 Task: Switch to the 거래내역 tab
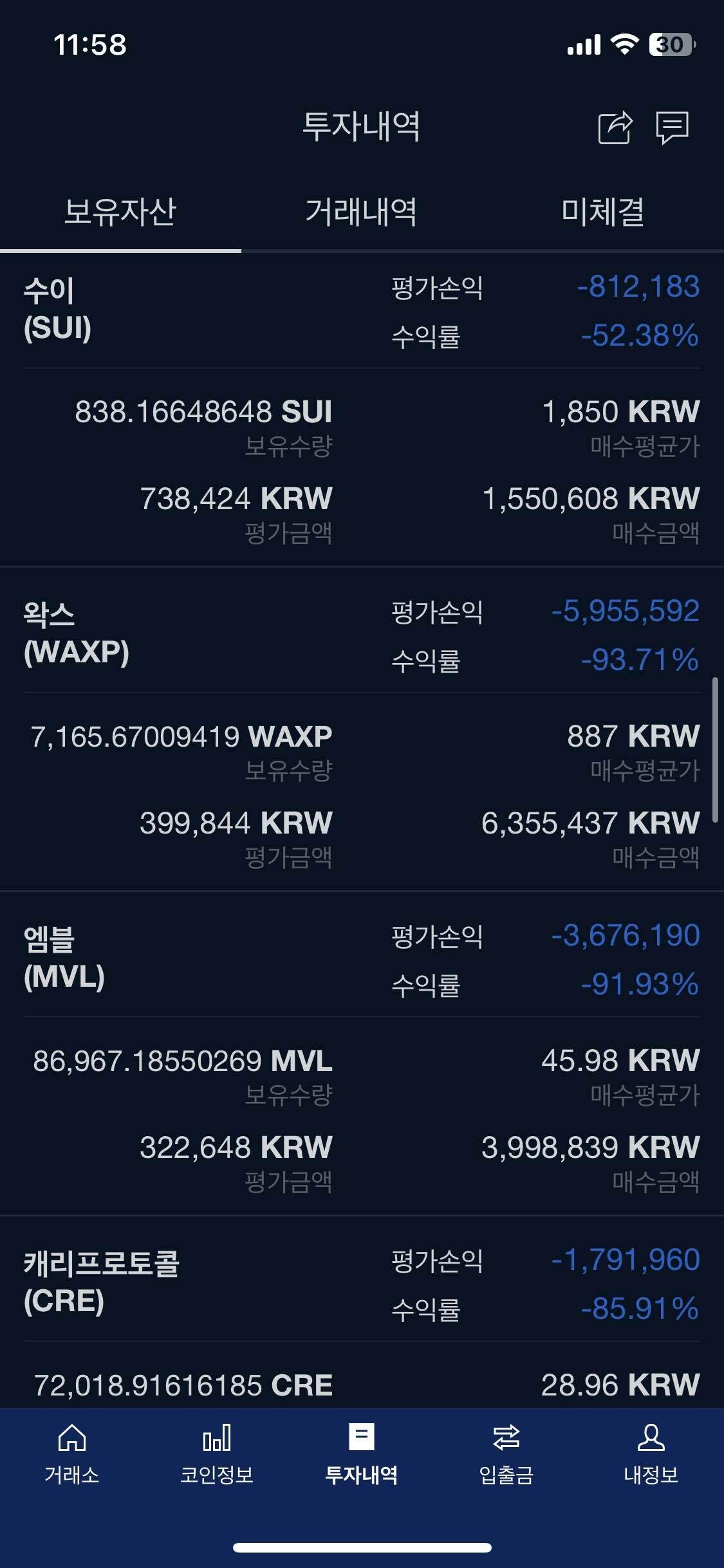tap(361, 212)
